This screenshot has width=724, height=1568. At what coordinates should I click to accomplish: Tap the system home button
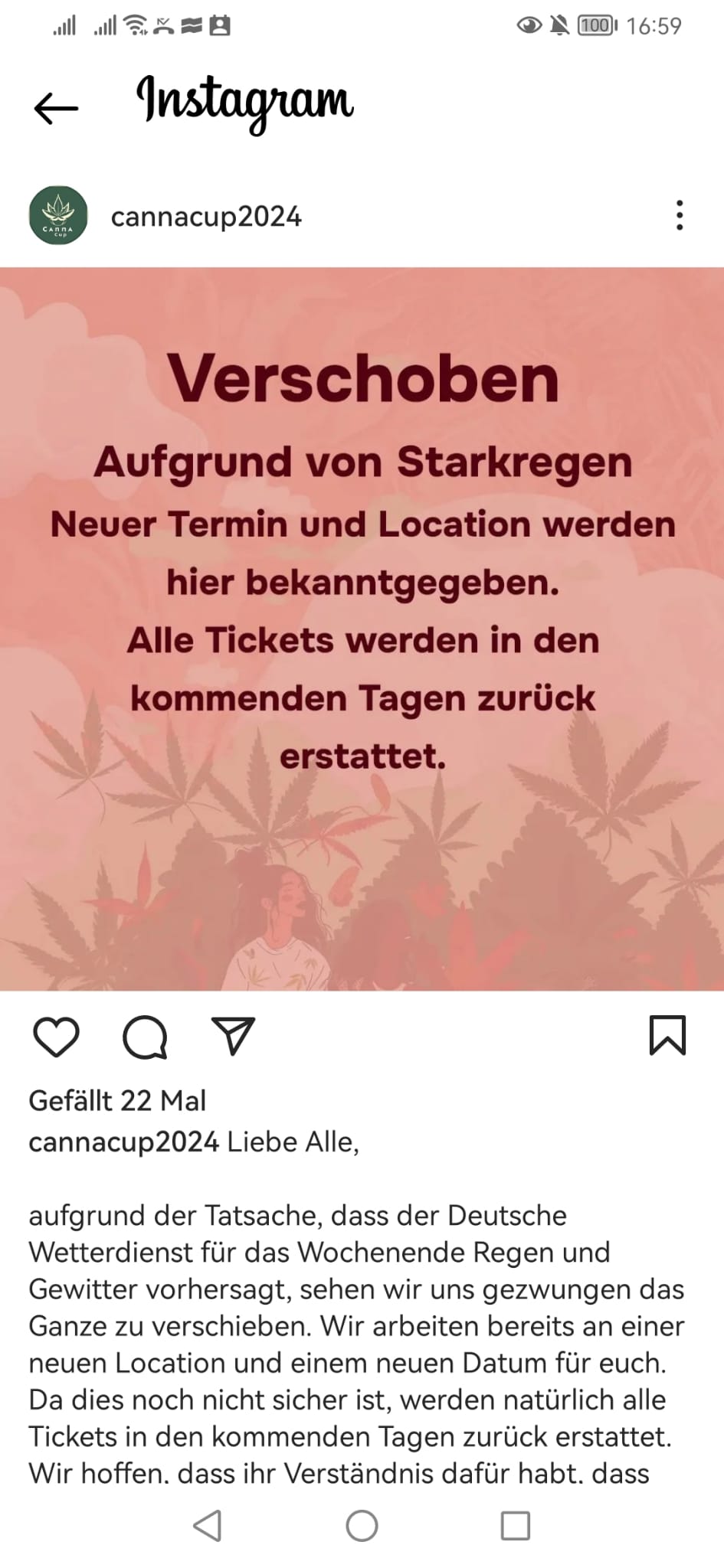(362, 1525)
